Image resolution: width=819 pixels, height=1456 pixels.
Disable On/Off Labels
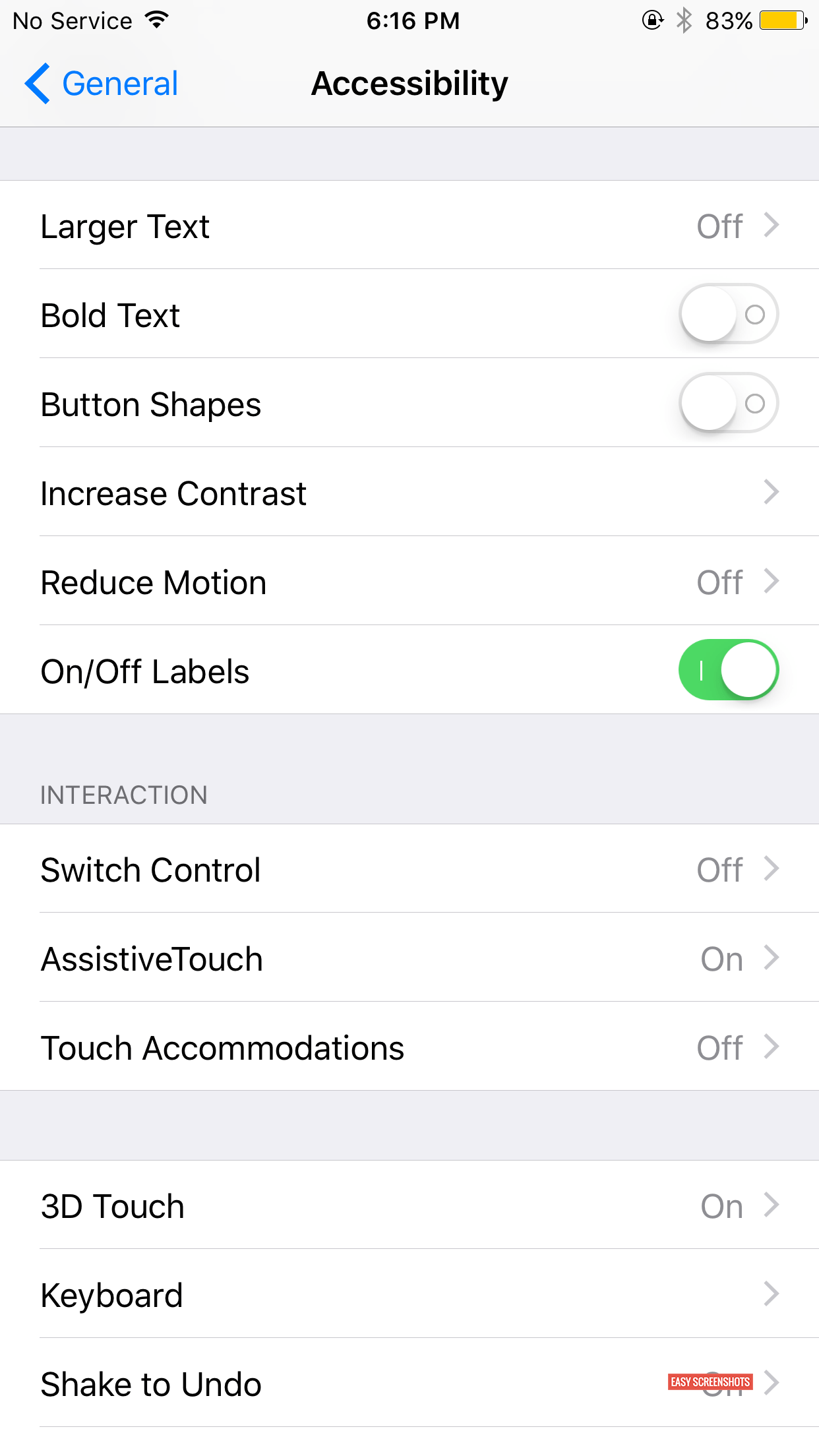pos(728,669)
